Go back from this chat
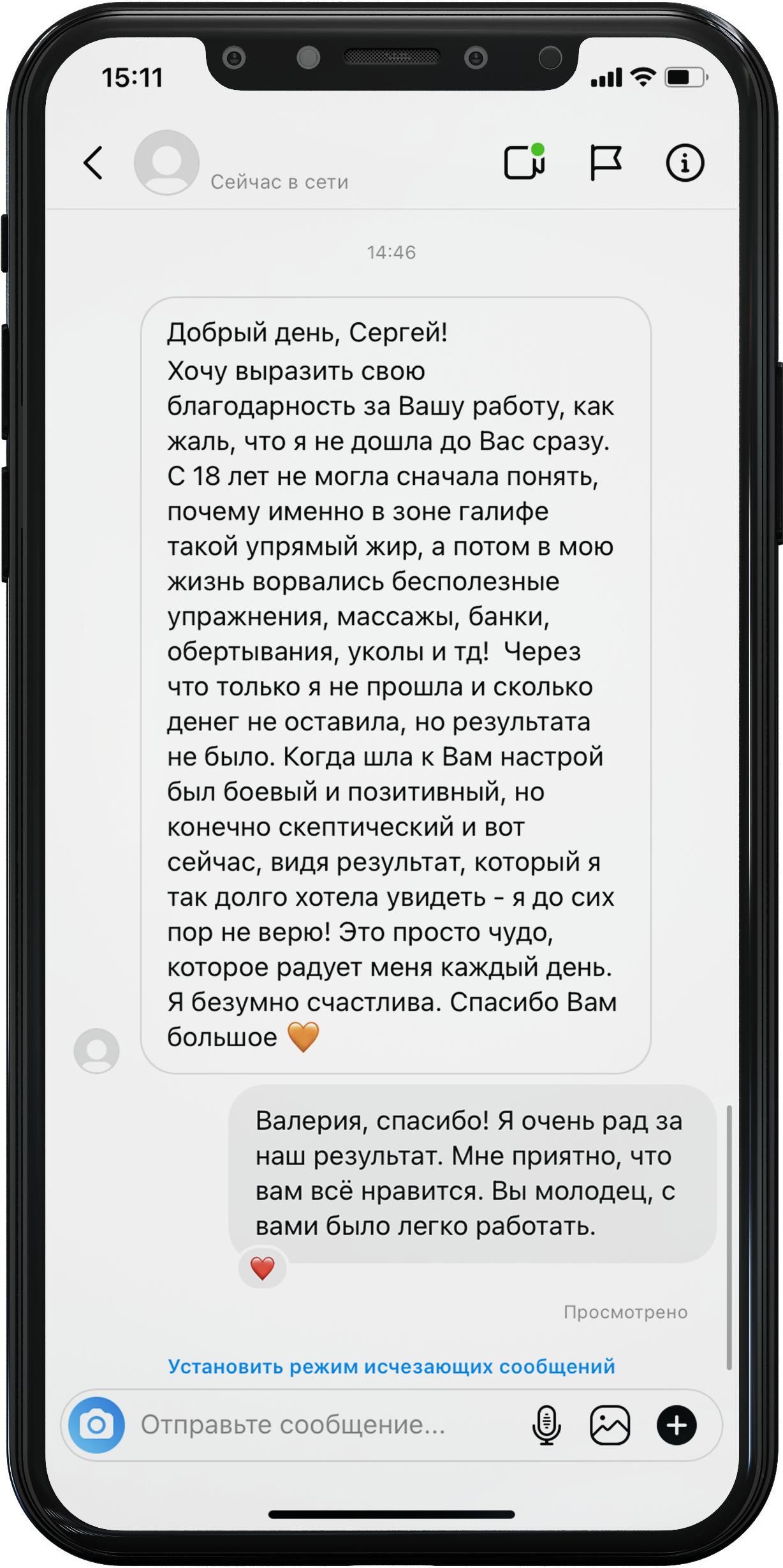The image size is (783, 1568). [93, 163]
